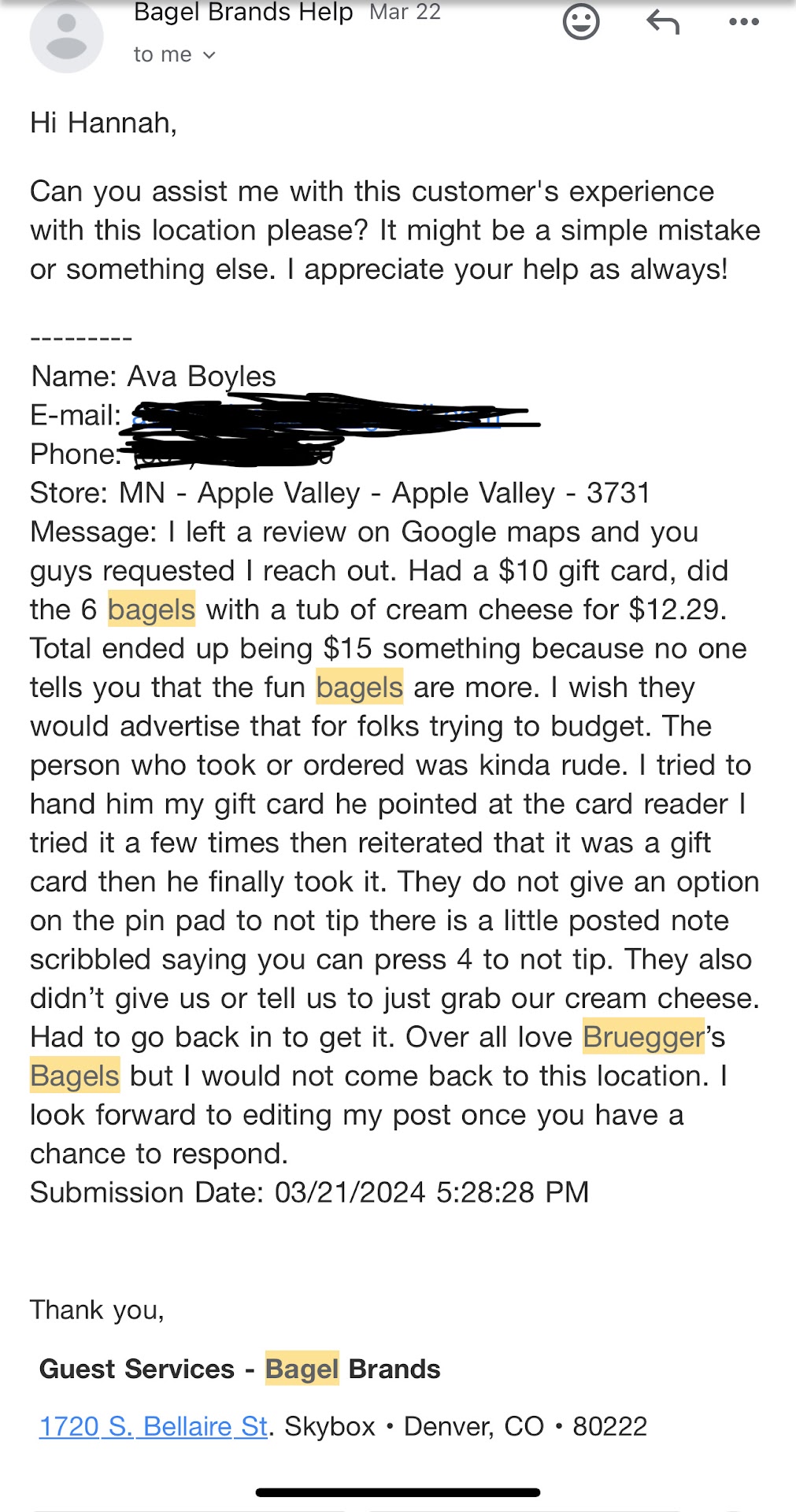Open the email overflow menu
The height and width of the screenshot is (1512, 796).
pos(743,22)
